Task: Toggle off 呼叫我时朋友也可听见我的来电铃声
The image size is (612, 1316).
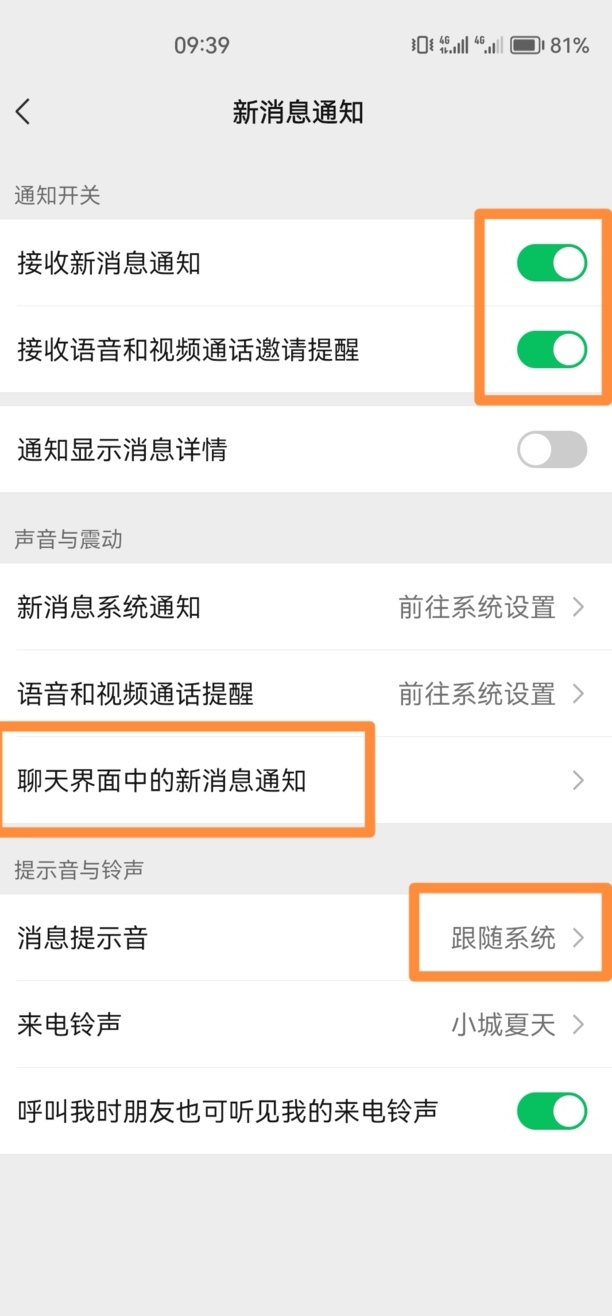Action: pos(551,1111)
